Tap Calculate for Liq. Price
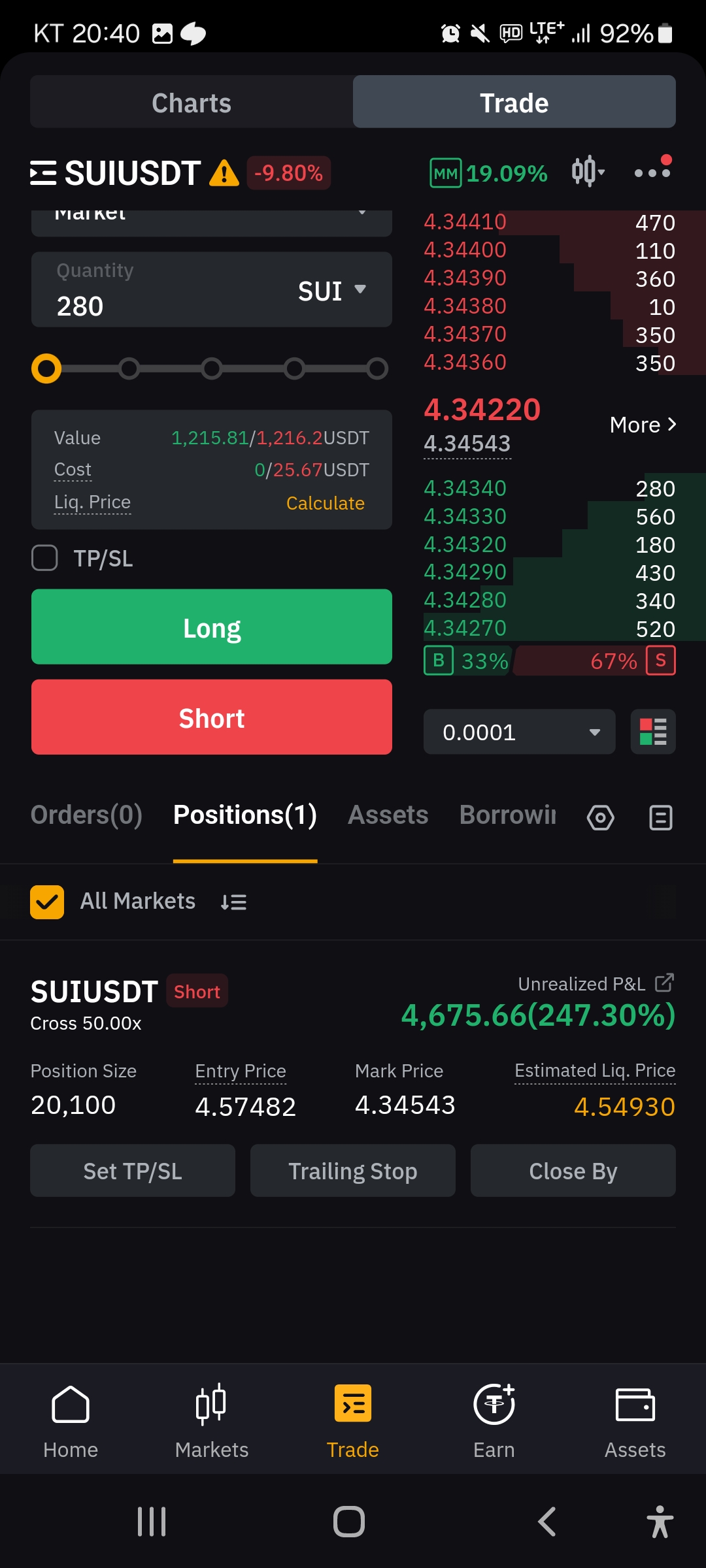The image size is (706, 1568). coord(326,503)
